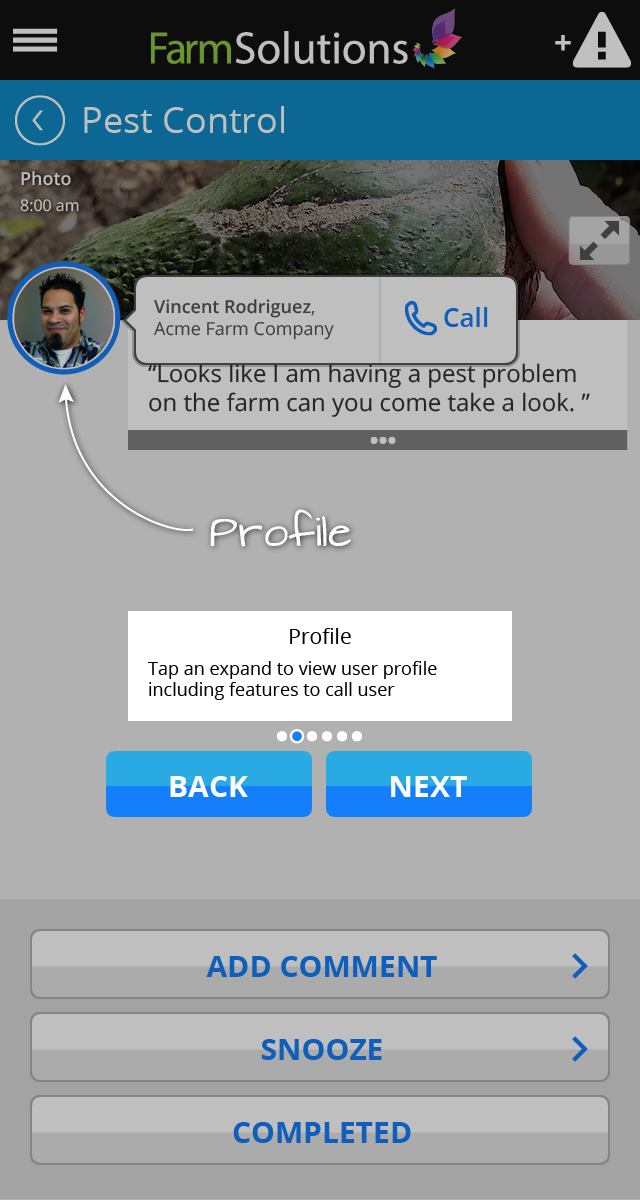Select SNOOZE for this task
The height and width of the screenshot is (1200, 640).
coord(320,1048)
